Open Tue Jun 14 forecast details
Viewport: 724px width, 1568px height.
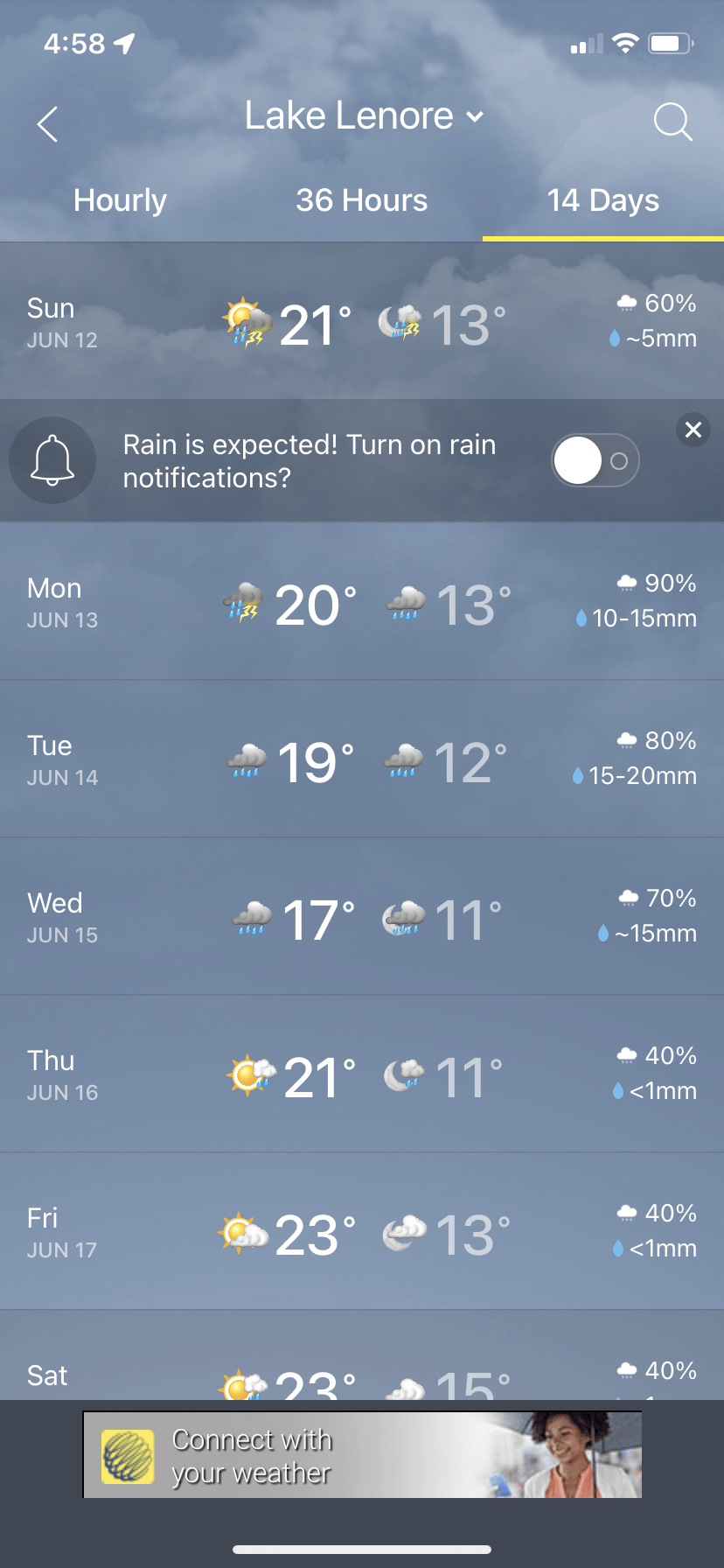pos(362,759)
